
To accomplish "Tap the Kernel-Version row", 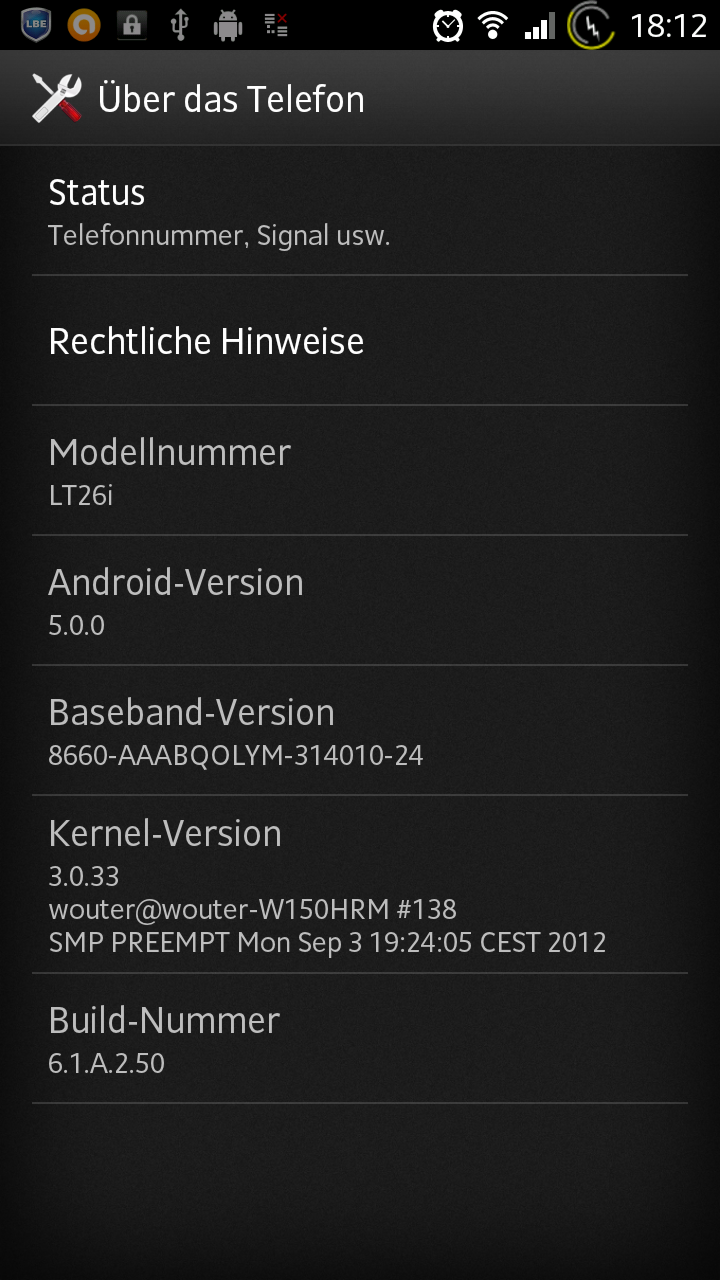I will pyautogui.click(x=360, y=885).
